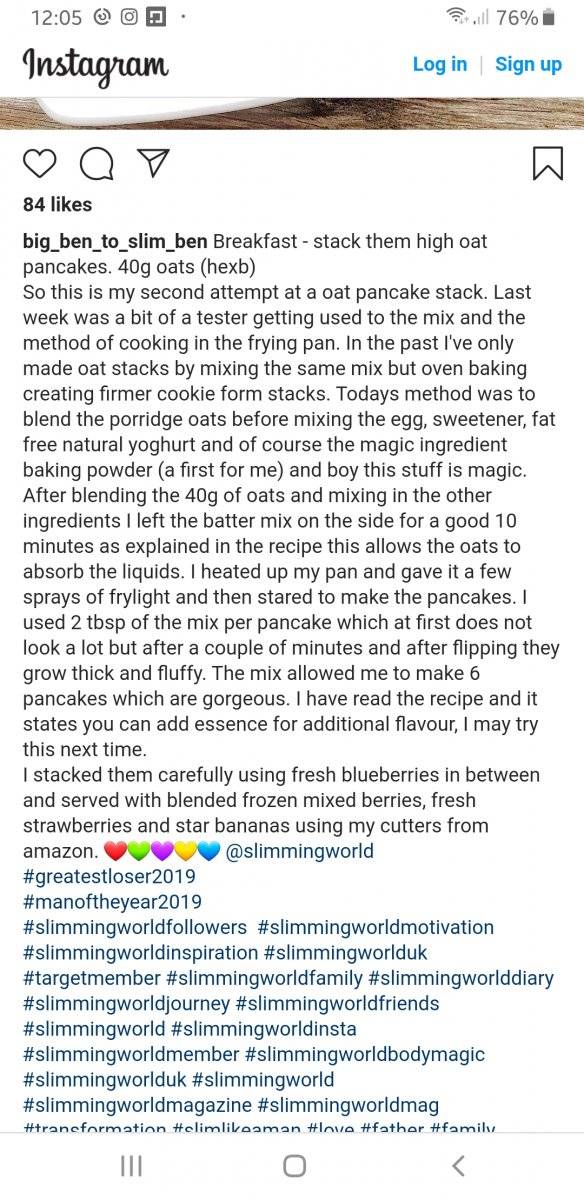Open the Instagram logo home link
This screenshot has width=584, height=1200.
95,65
